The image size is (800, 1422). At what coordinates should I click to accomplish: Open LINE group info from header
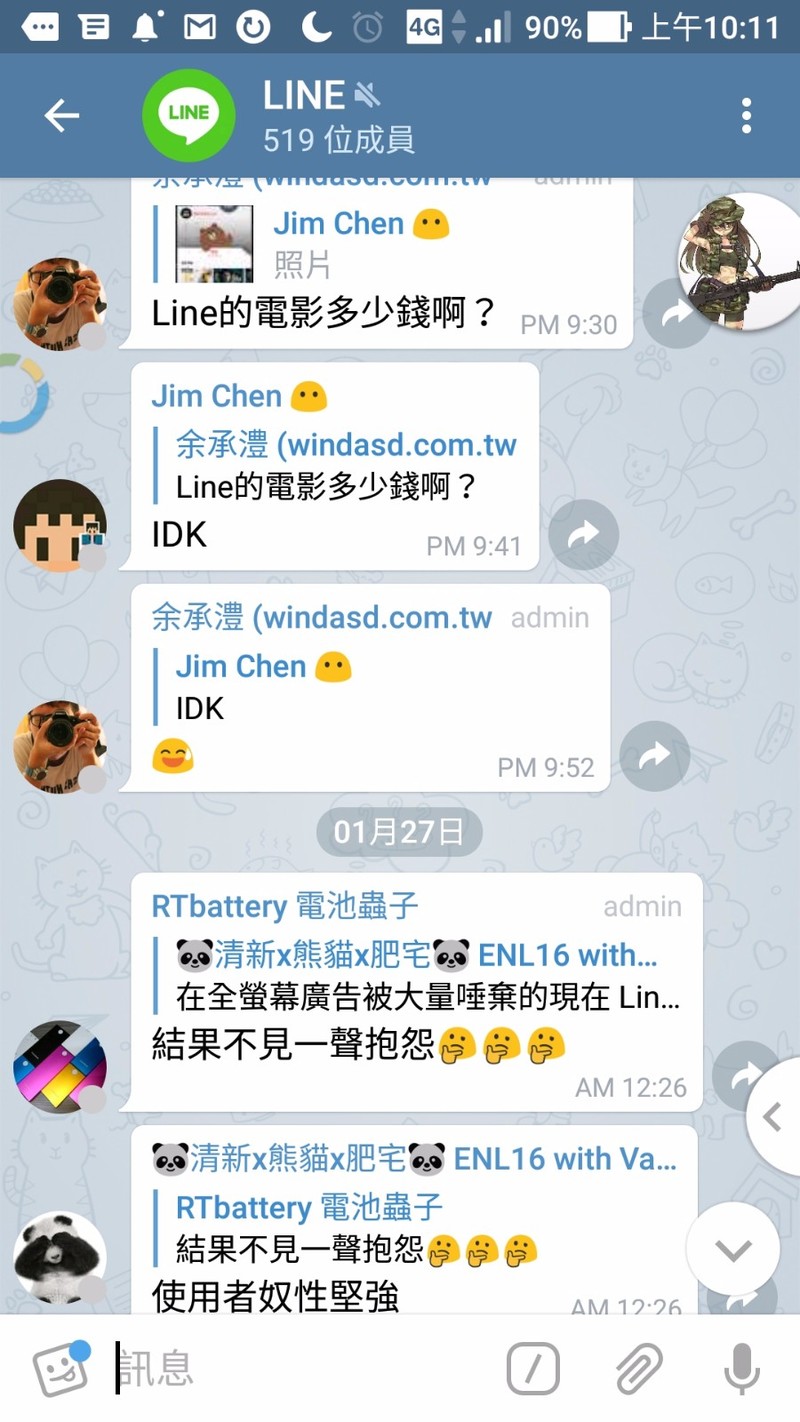[x=340, y=116]
